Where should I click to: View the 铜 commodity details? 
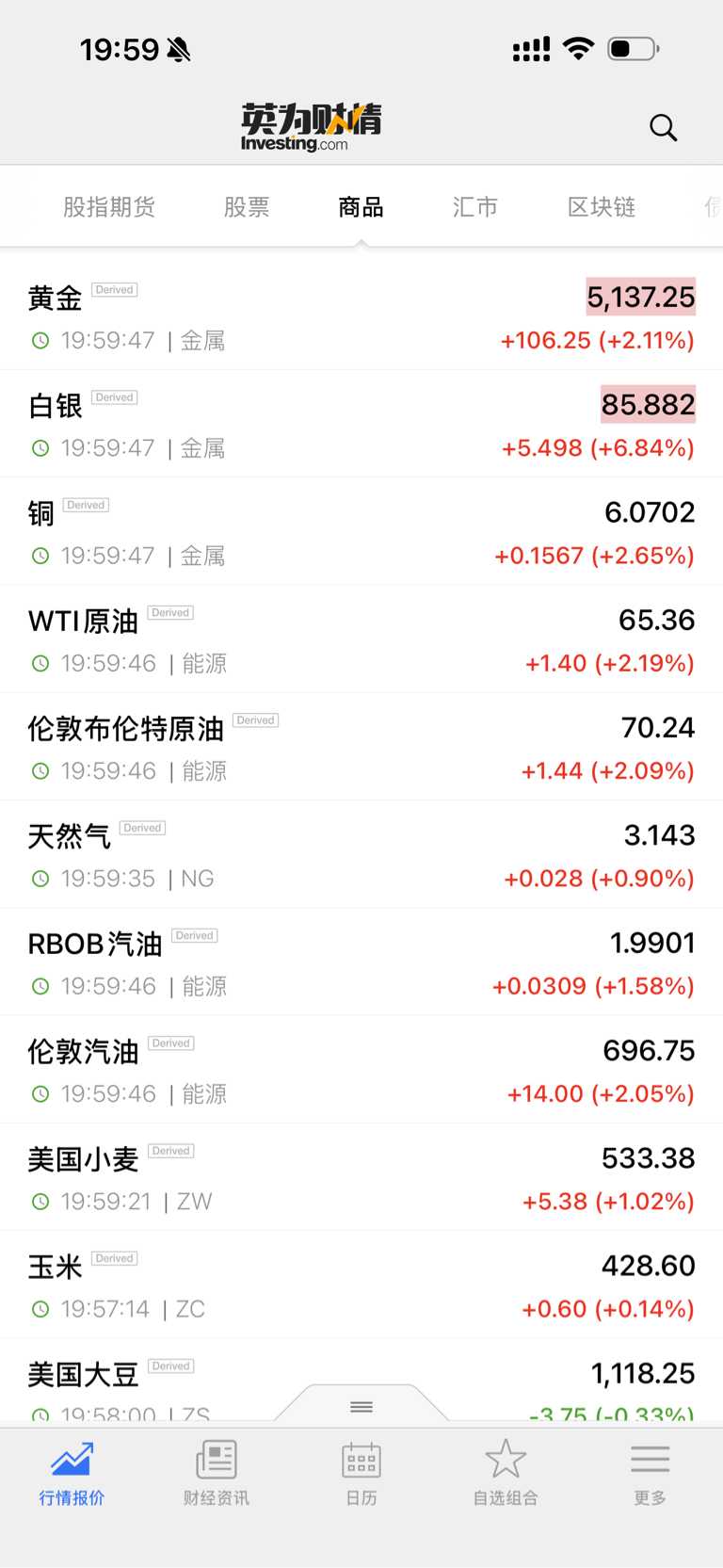[x=361, y=532]
